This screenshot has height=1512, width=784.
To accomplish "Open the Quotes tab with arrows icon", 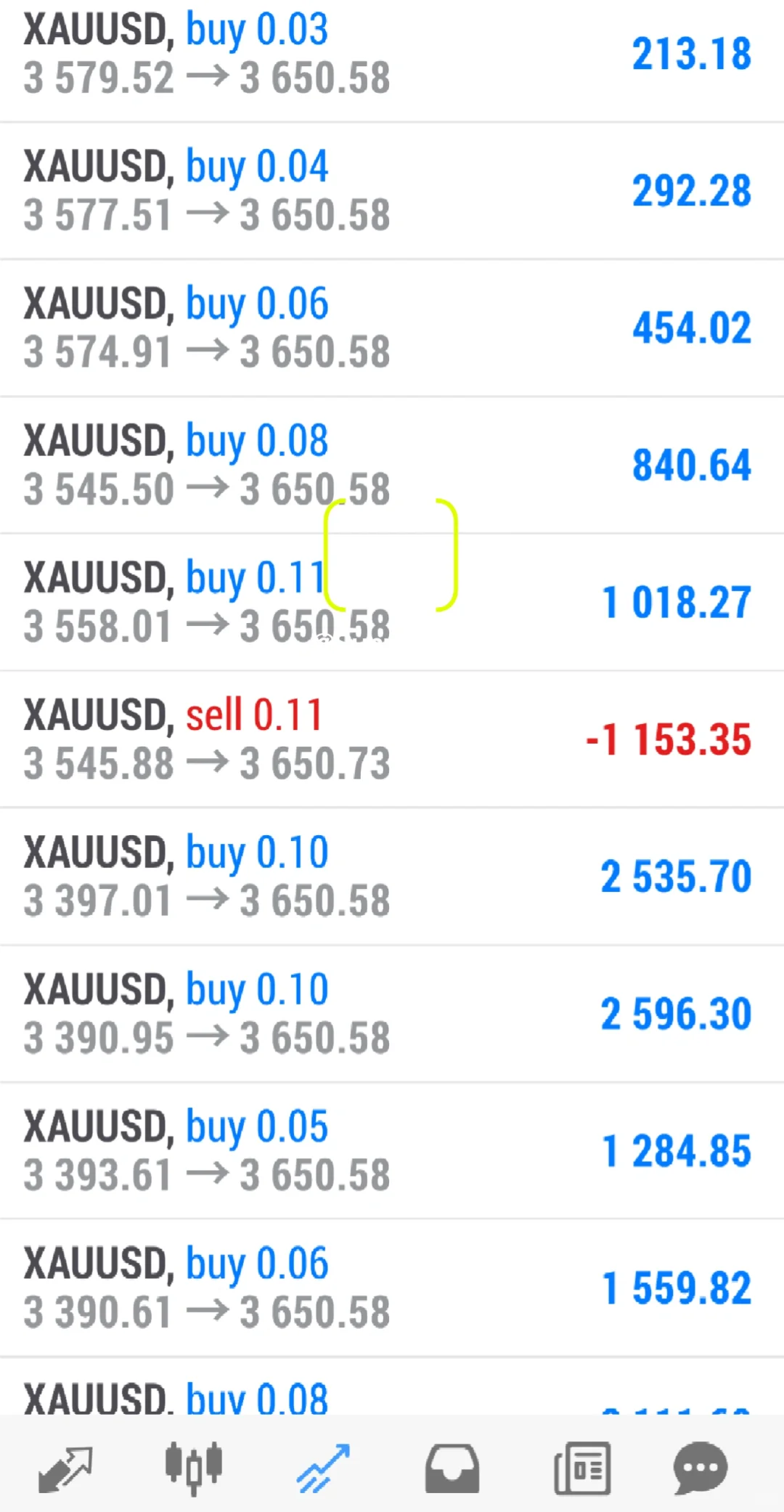I will click(x=65, y=1468).
